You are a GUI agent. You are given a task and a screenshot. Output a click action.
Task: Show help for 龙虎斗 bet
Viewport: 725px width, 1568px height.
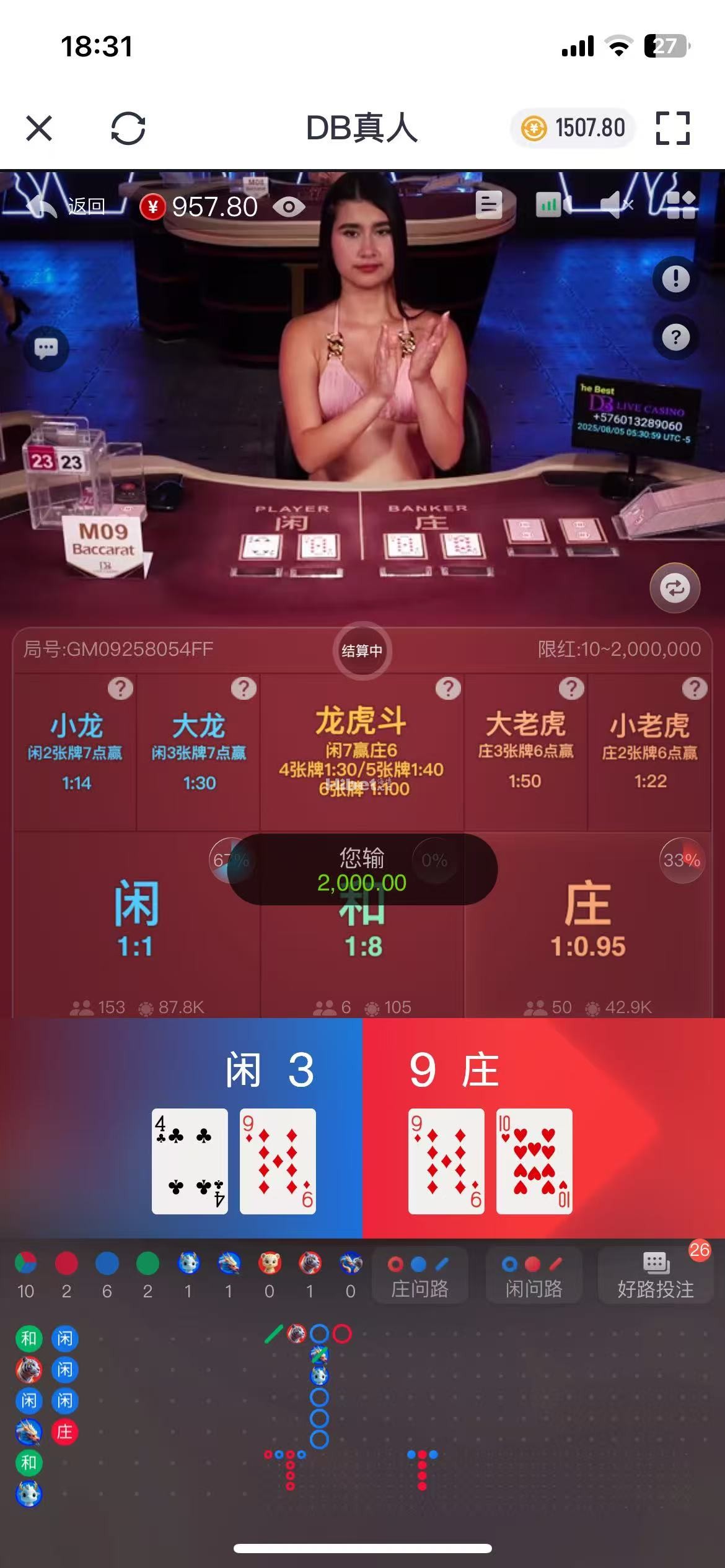click(447, 688)
